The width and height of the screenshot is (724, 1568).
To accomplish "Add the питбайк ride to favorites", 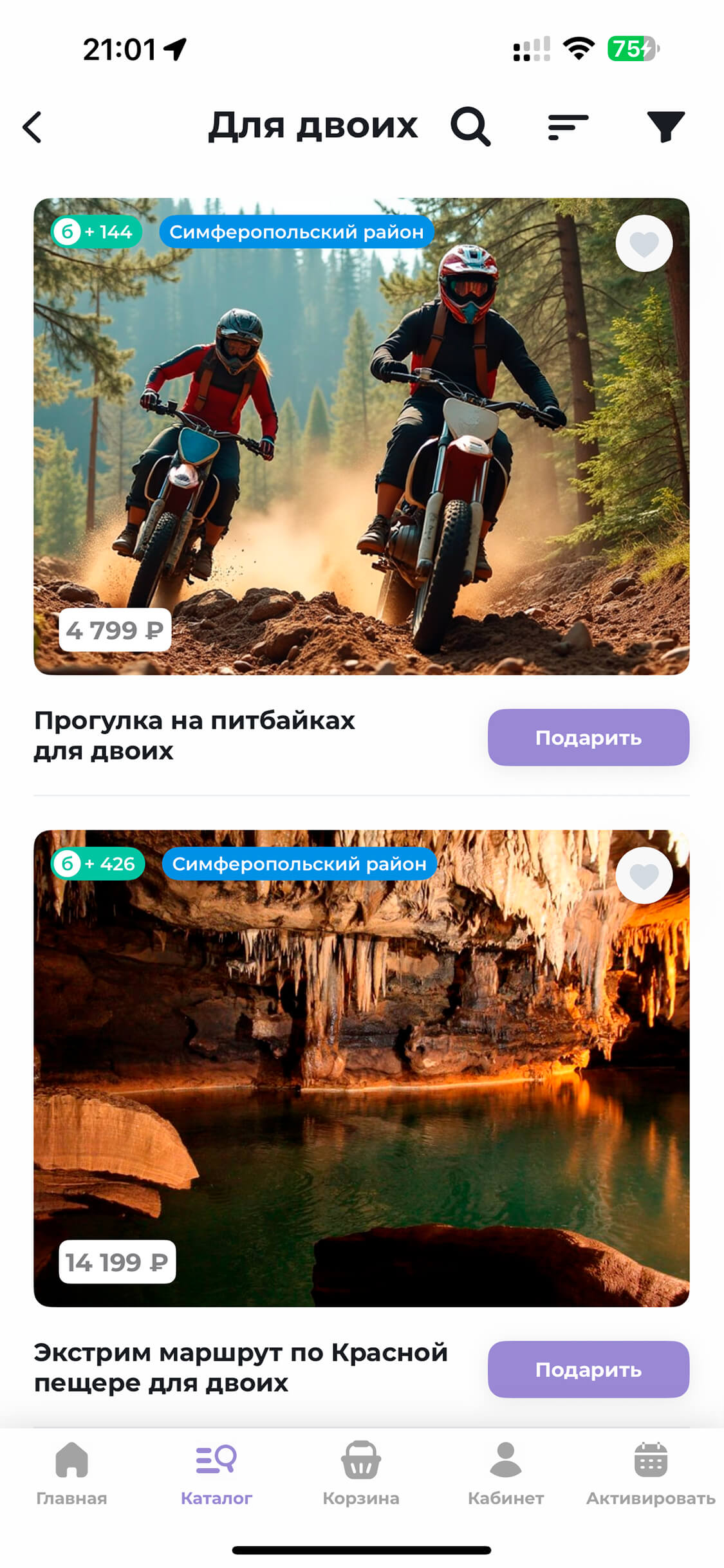I will pyautogui.click(x=644, y=244).
